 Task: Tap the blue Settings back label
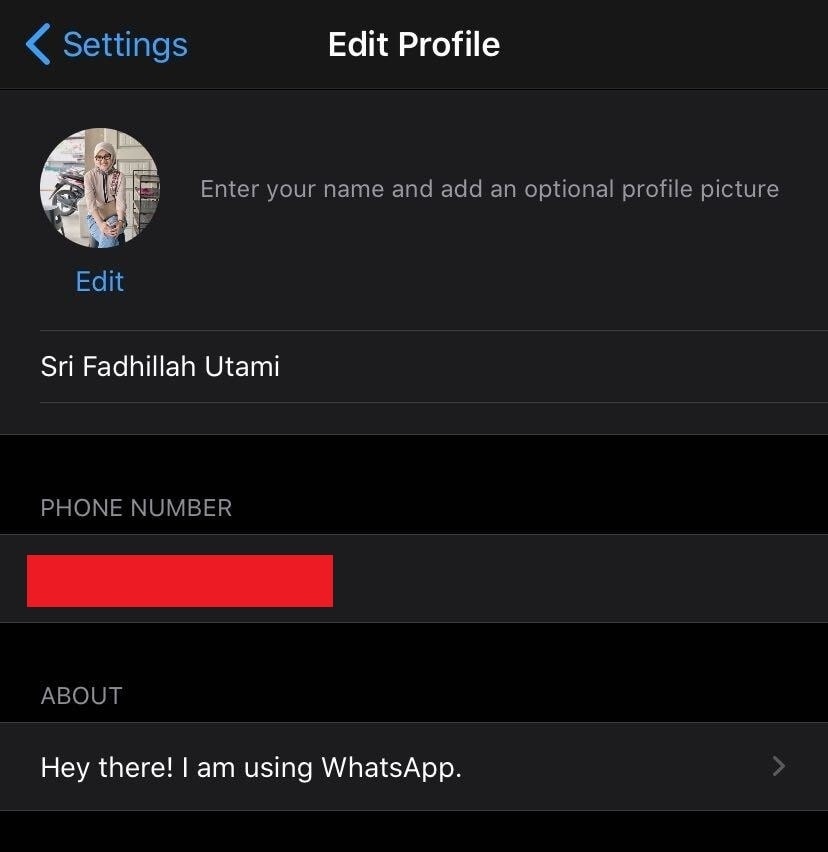point(122,44)
